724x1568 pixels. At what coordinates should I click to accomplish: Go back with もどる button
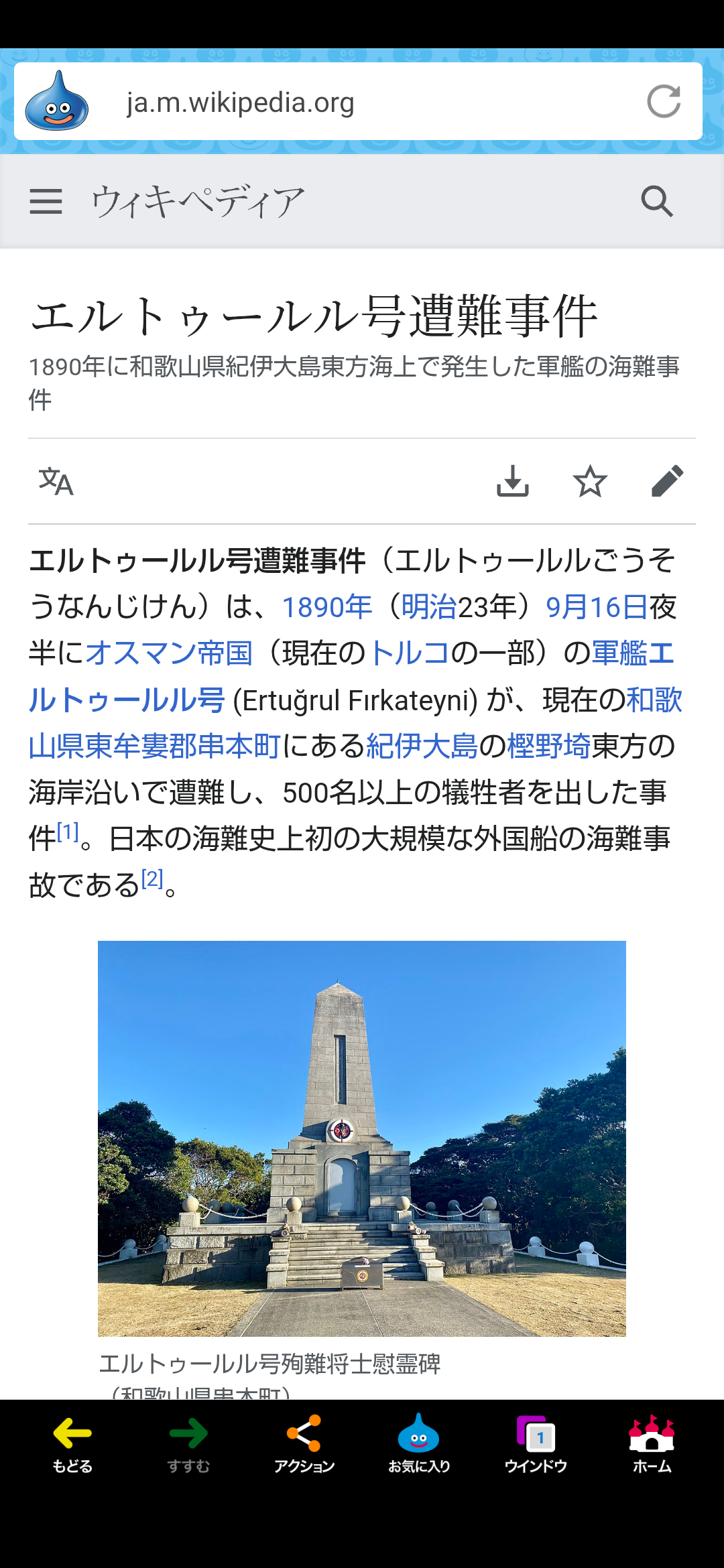pos(72,1444)
